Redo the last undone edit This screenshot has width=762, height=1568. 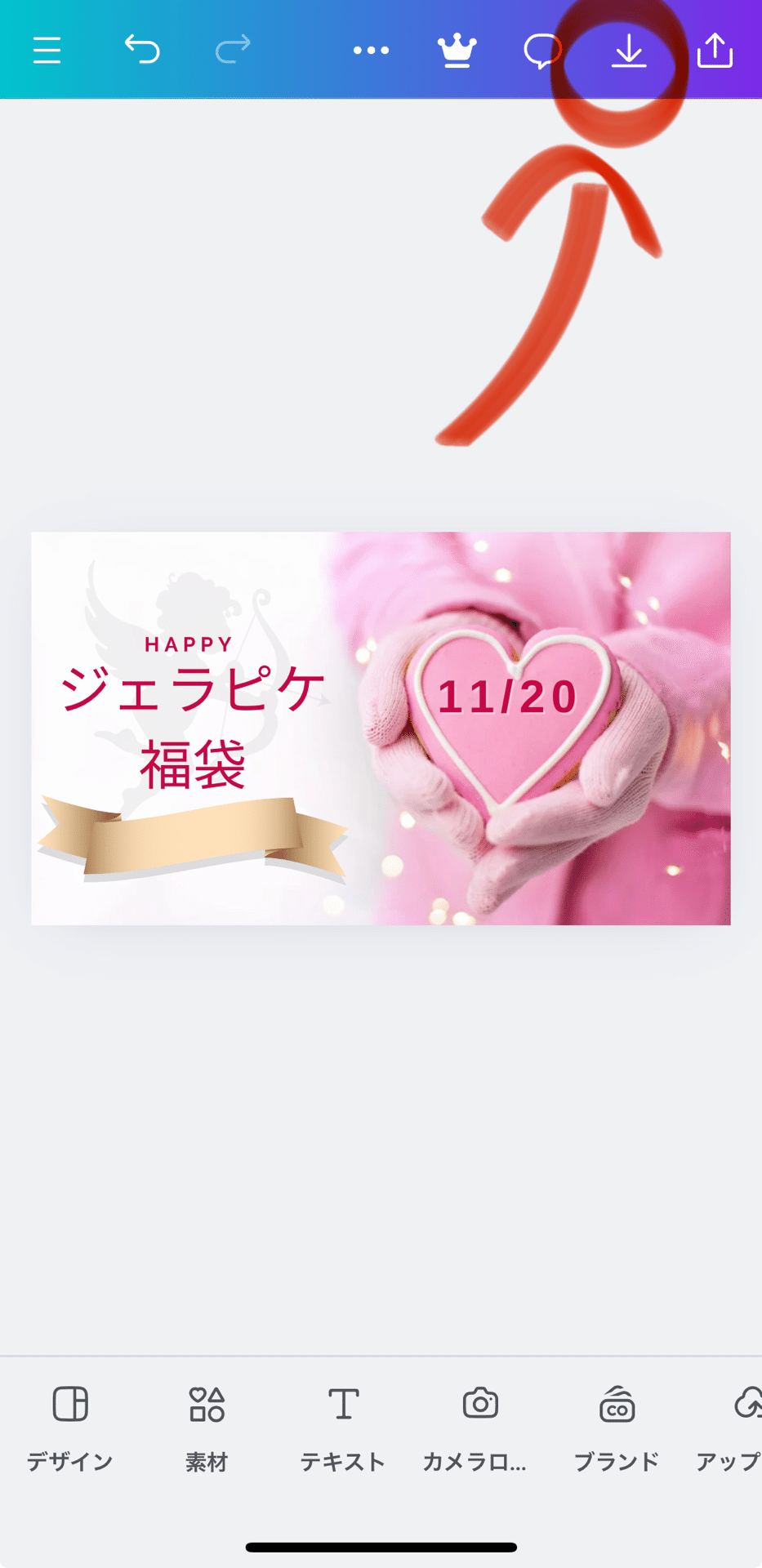point(233,50)
